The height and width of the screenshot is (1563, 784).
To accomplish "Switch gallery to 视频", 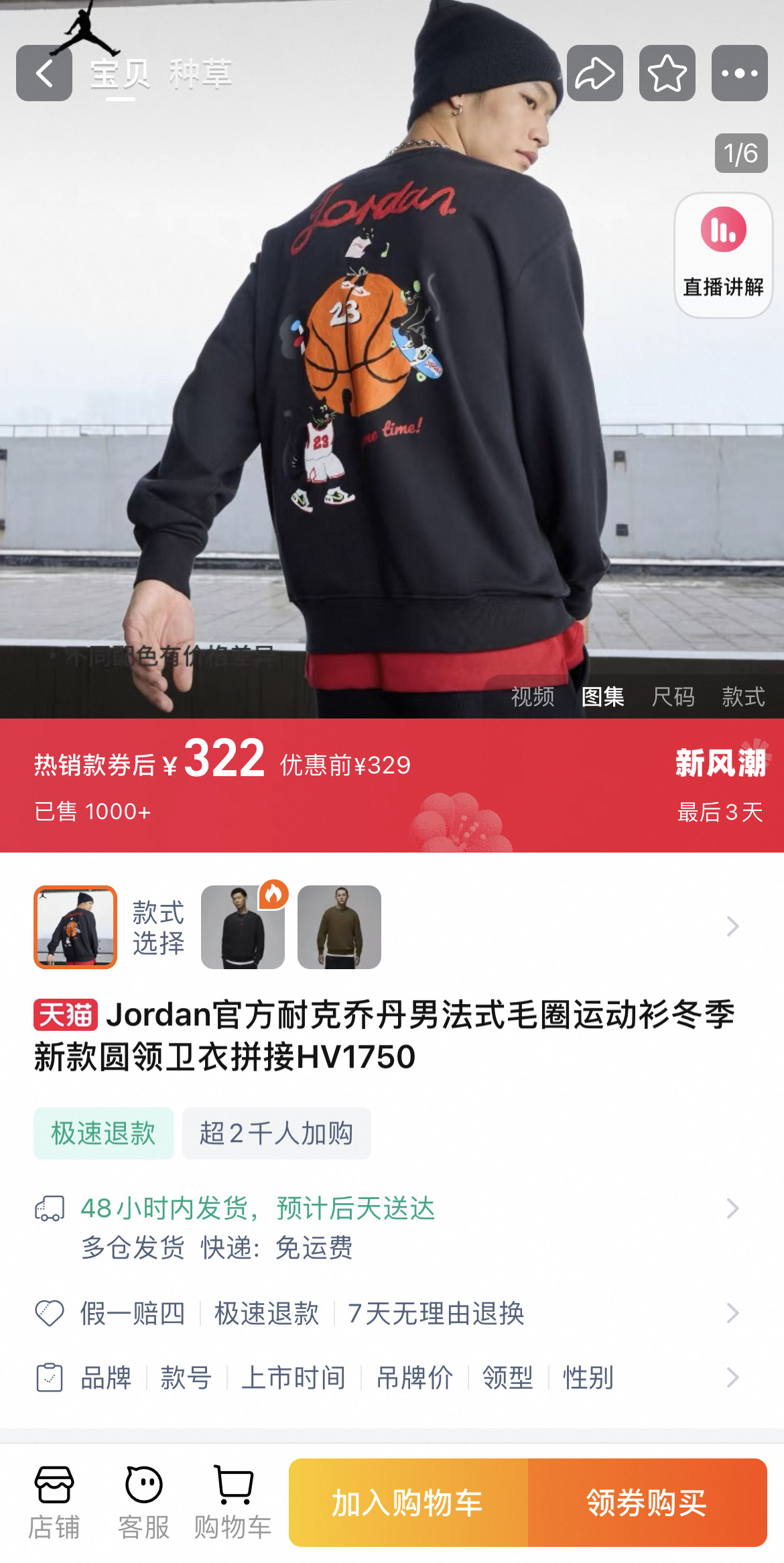I will coord(533,696).
